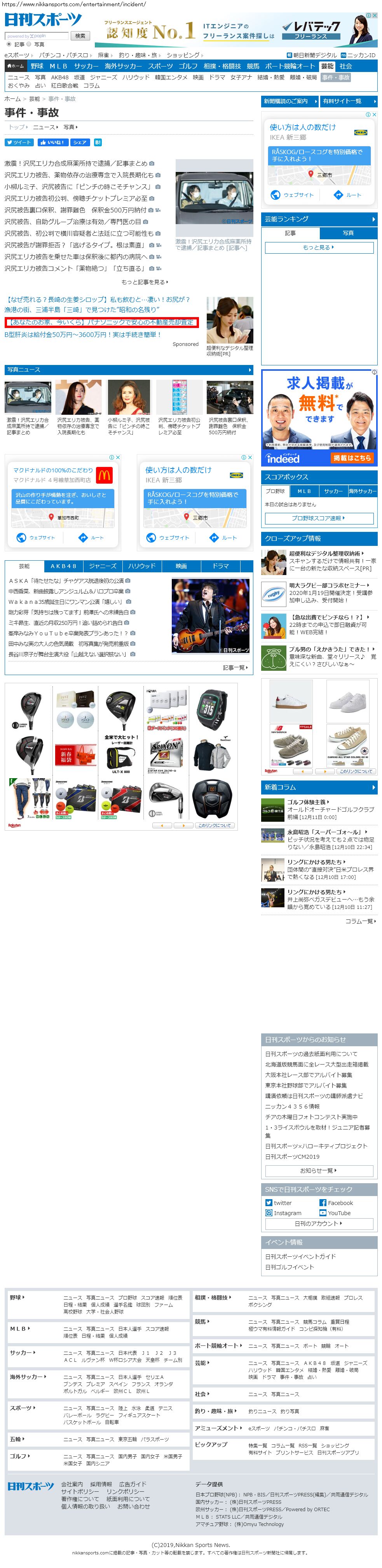Open the 野球 navigation tab
The height and width of the screenshot is (1568, 382).
coord(37,67)
